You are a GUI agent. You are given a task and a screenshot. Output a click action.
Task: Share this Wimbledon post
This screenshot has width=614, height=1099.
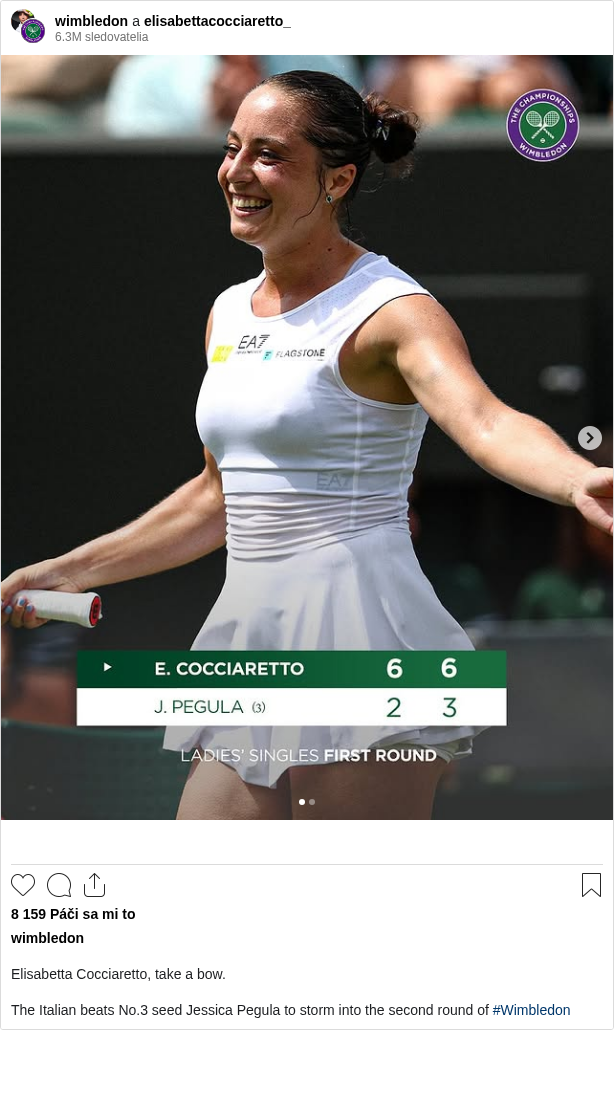click(94, 885)
